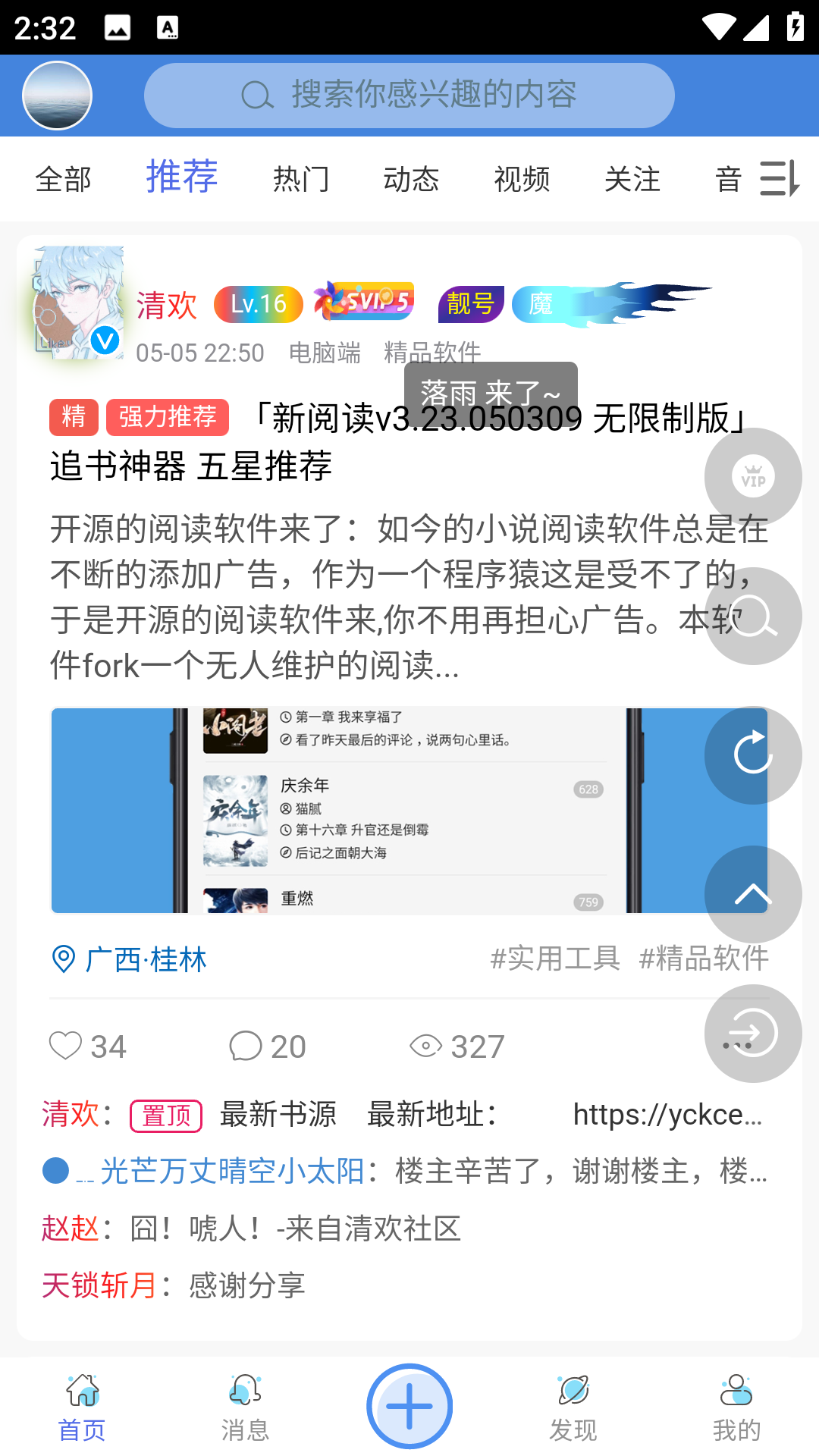This screenshot has width=819, height=1456.
Task: Switch to the 热门 tab
Action: tap(301, 180)
